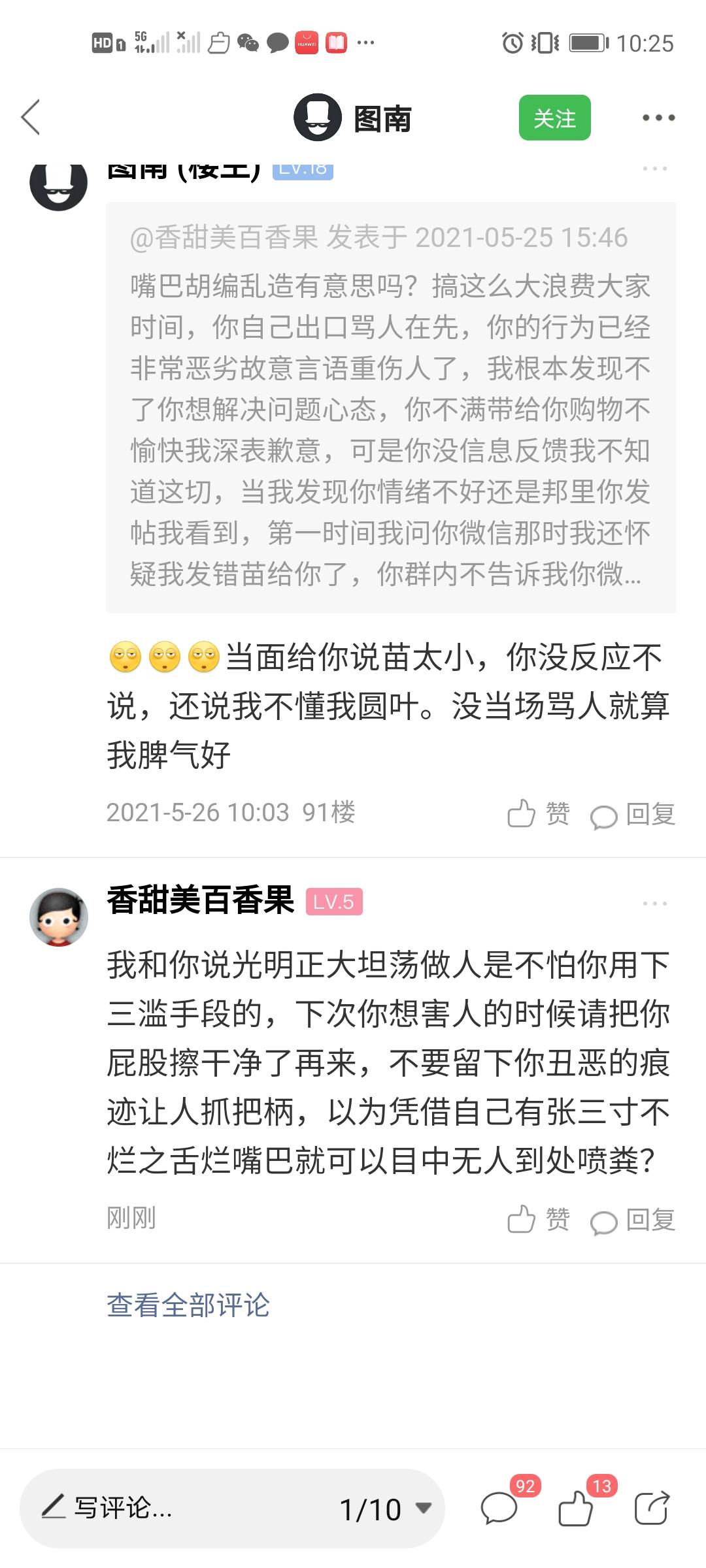Viewport: 706px width, 1568px height.
Task: Open the 查看全部评论 link
Action: [188, 1305]
